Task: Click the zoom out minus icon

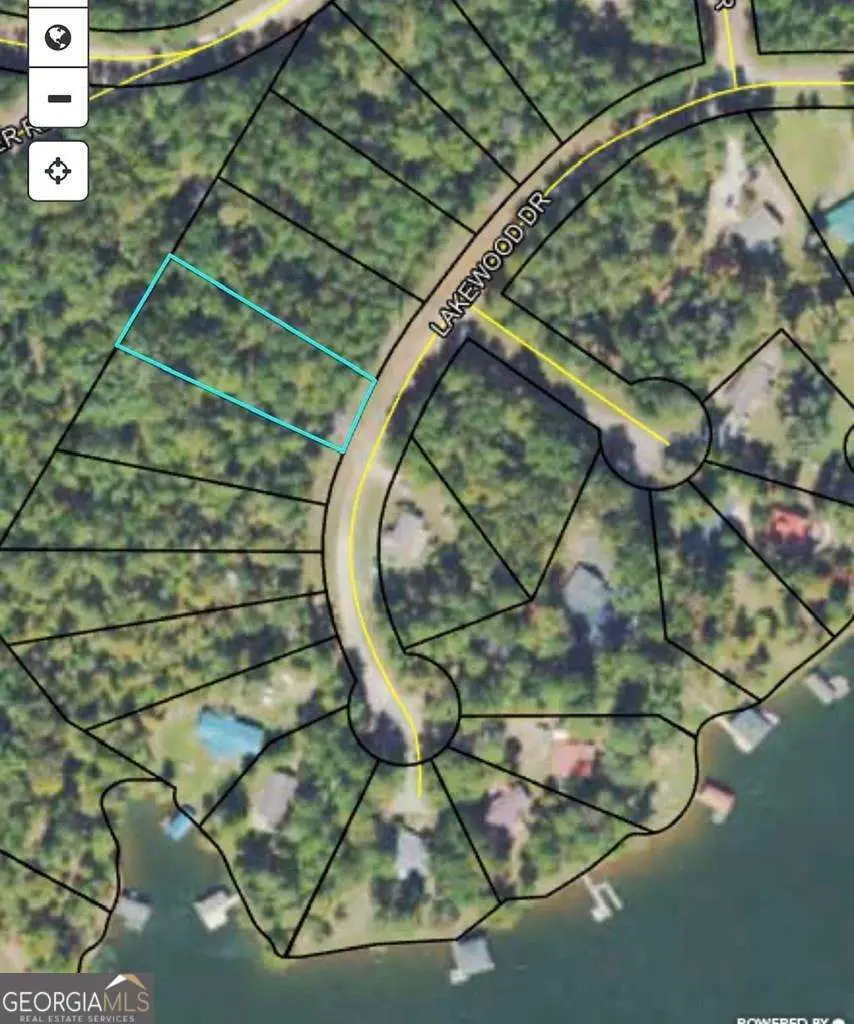Action: (57, 100)
